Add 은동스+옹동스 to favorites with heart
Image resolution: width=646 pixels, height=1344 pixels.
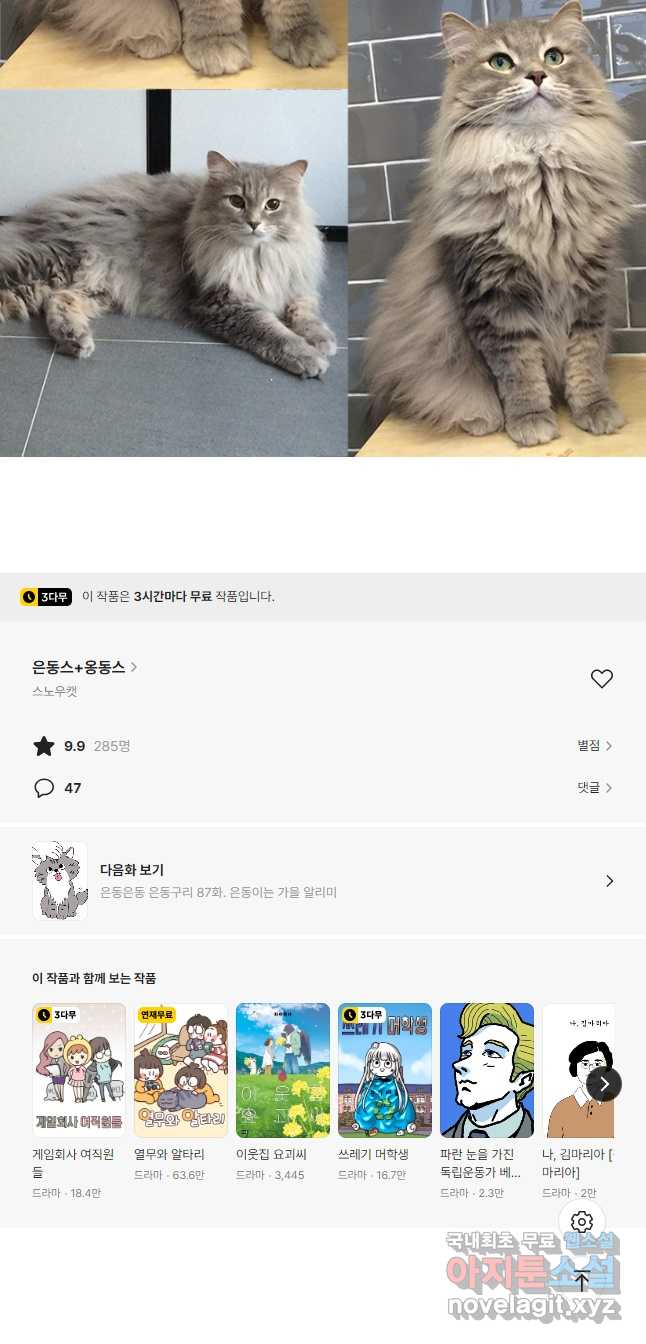tap(601, 679)
